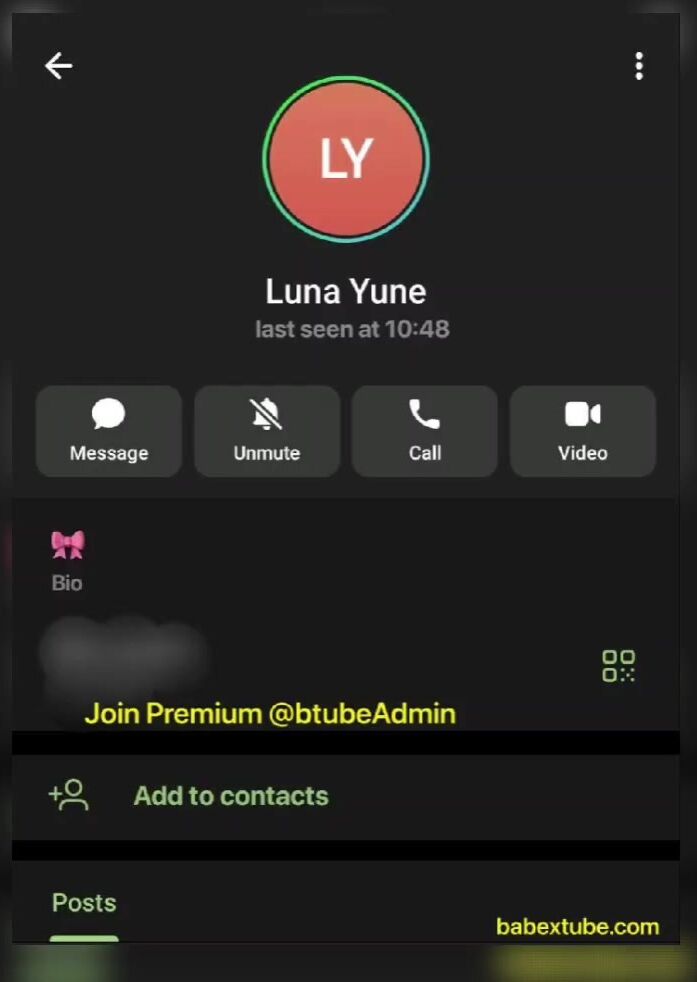Open the three-dot overflow menu
The image size is (697, 982).
click(x=639, y=66)
